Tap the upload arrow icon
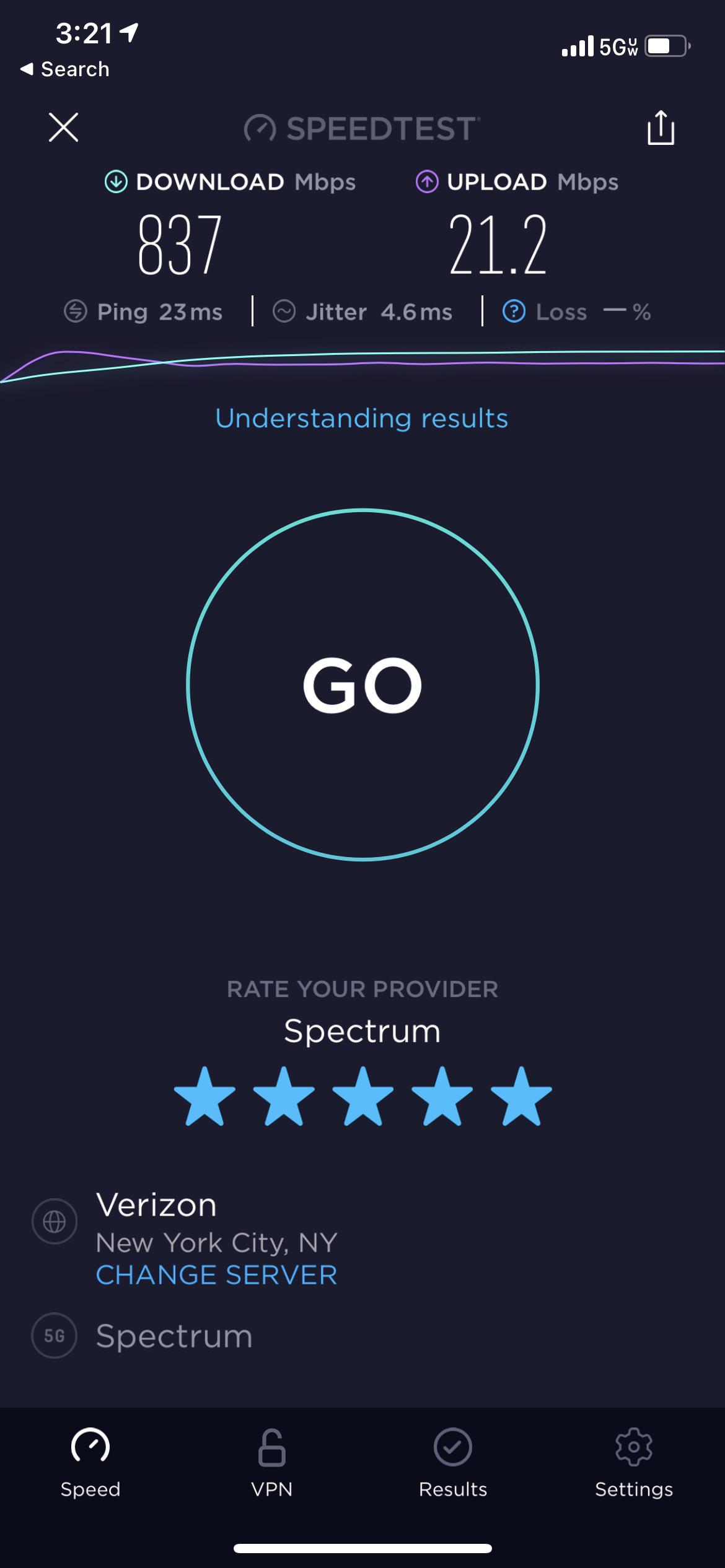 [x=428, y=181]
